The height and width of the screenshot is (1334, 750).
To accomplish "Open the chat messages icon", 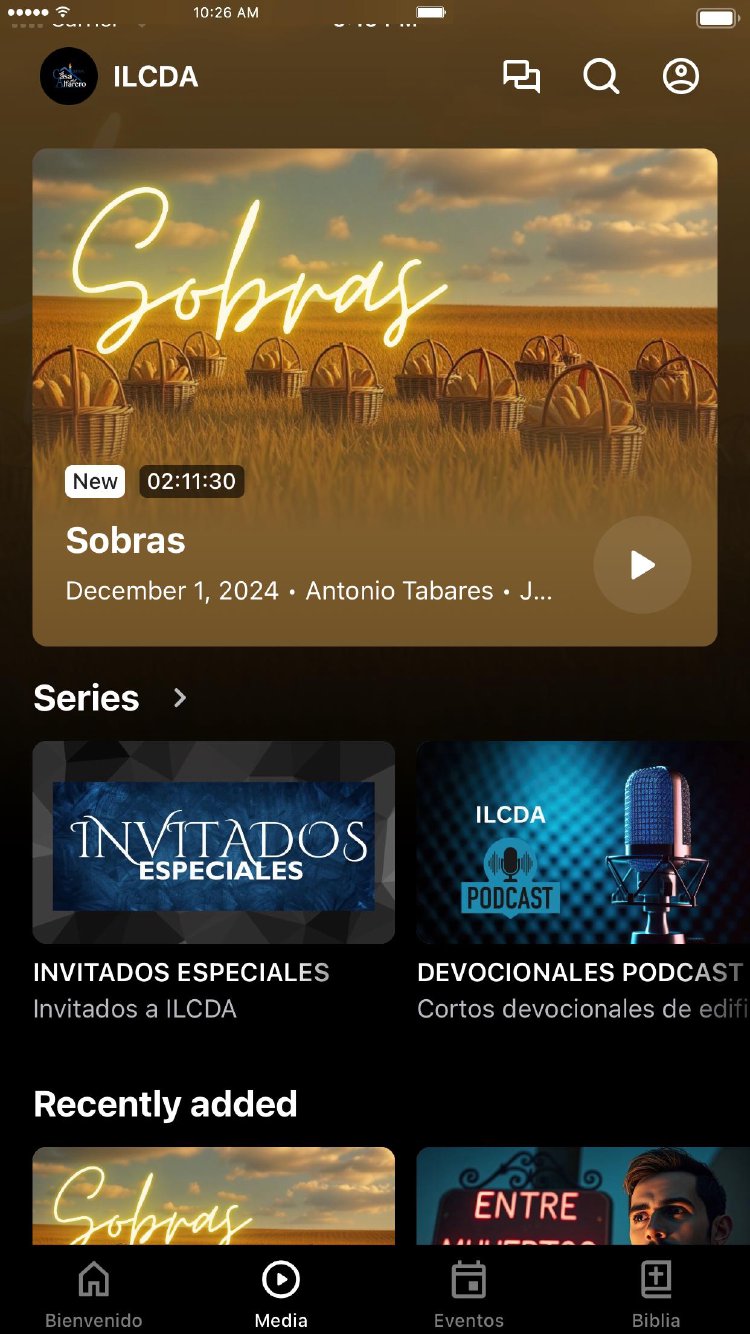I will click(x=521, y=77).
